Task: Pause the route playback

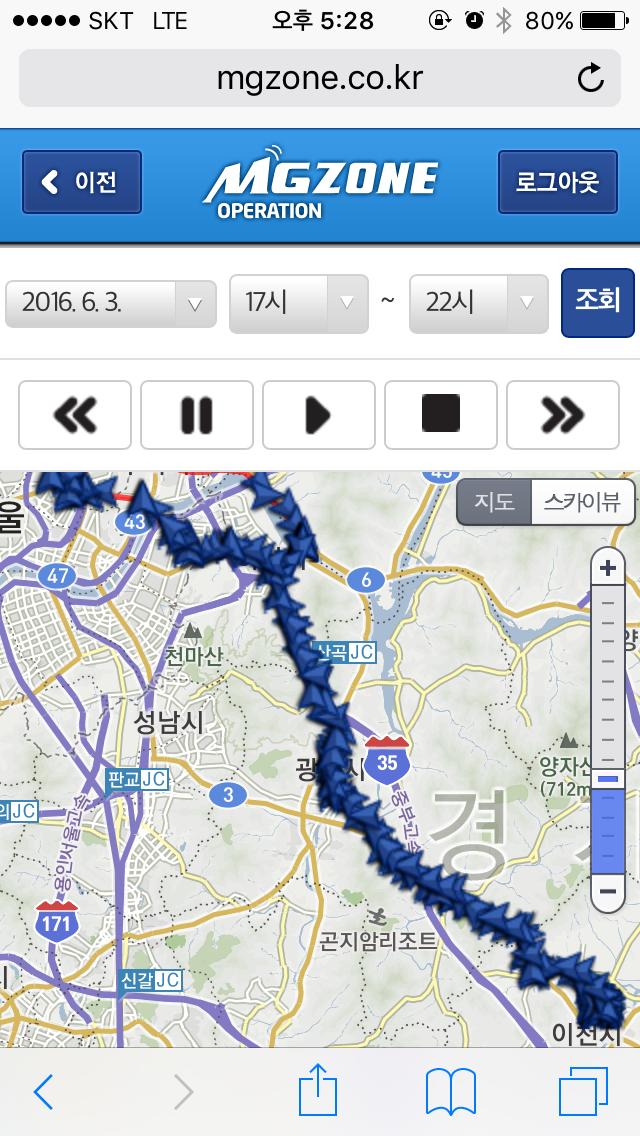Action: click(197, 414)
